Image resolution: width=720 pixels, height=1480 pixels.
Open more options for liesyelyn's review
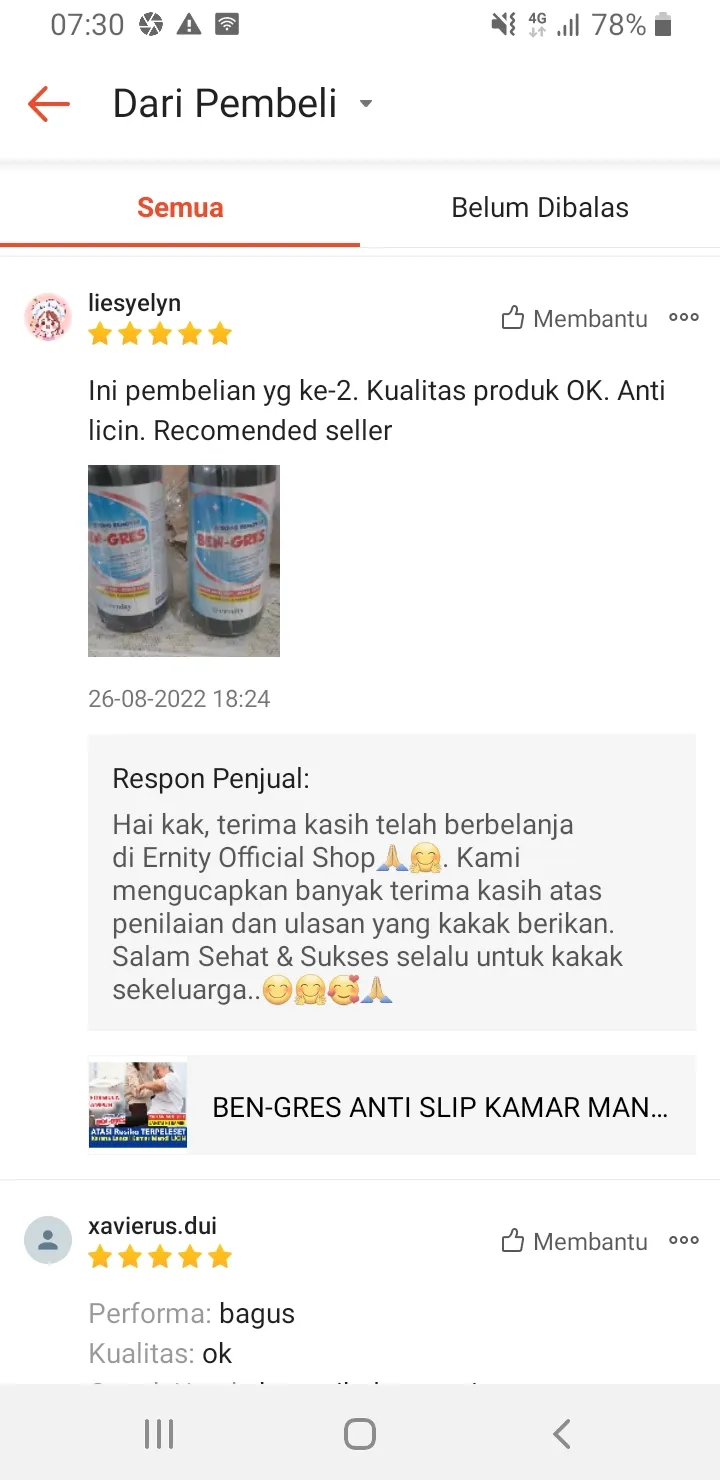684,318
